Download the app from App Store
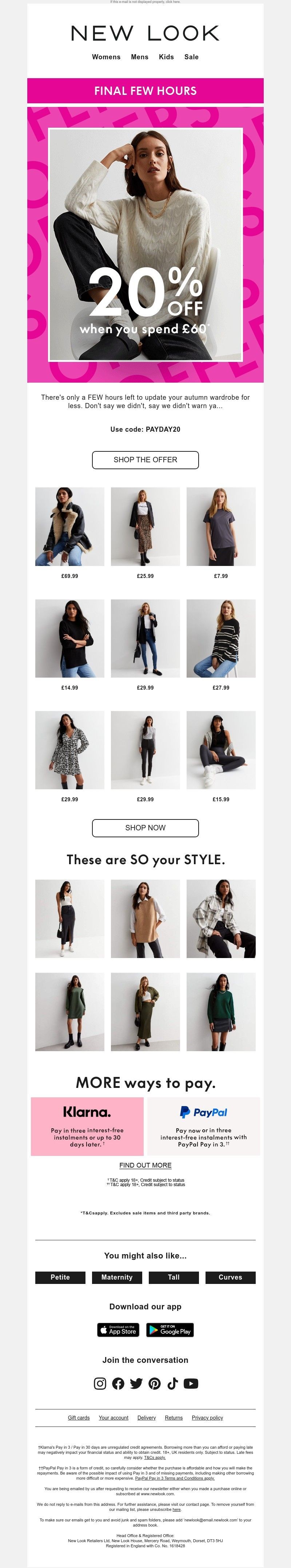The width and height of the screenshot is (291, 1568). pyautogui.click(x=118, y=1329)
